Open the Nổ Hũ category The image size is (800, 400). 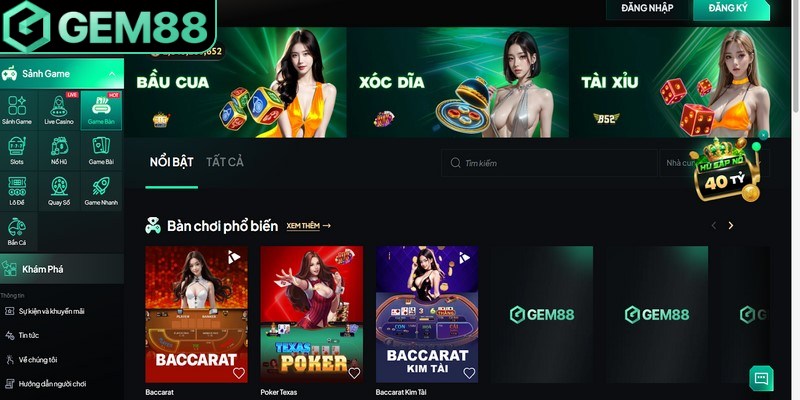(x=57, y=149)
